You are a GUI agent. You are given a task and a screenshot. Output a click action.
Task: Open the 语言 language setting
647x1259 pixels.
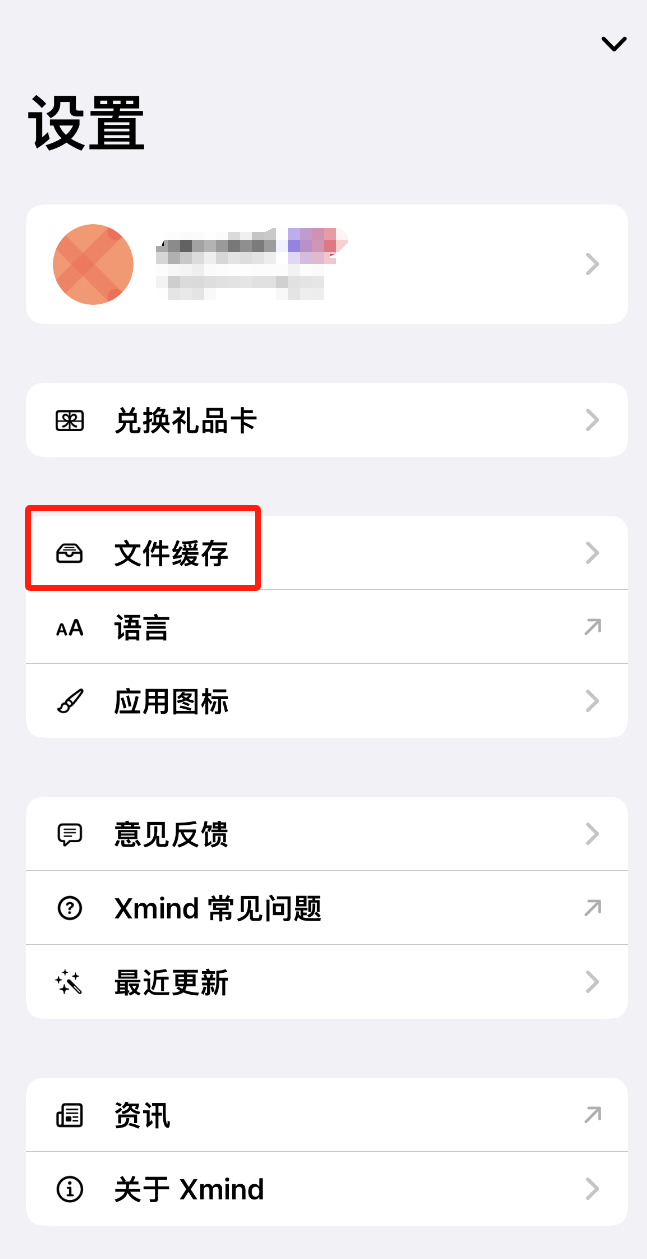tap(327, 627)
